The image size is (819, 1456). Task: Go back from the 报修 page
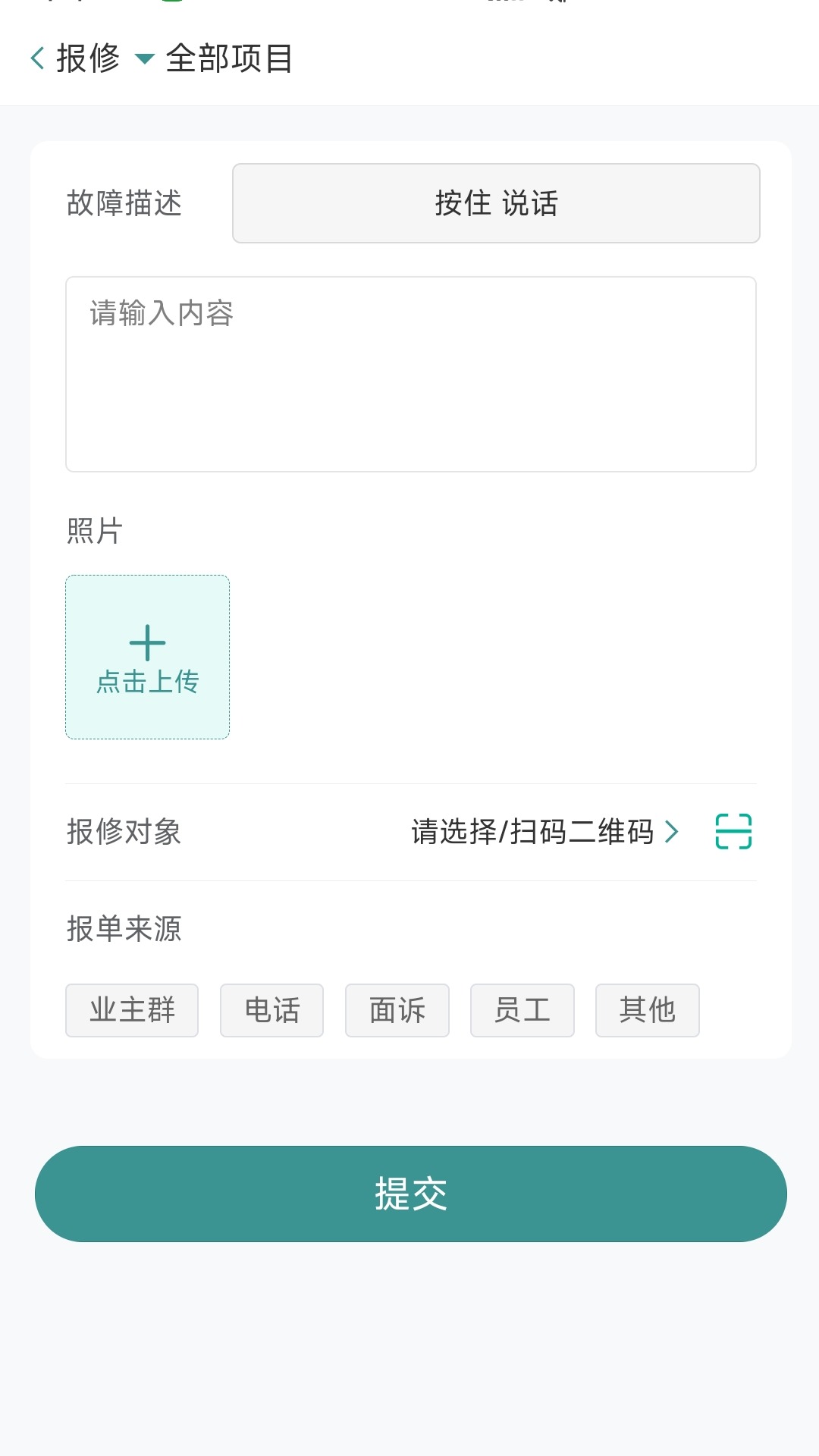(38, 58)
